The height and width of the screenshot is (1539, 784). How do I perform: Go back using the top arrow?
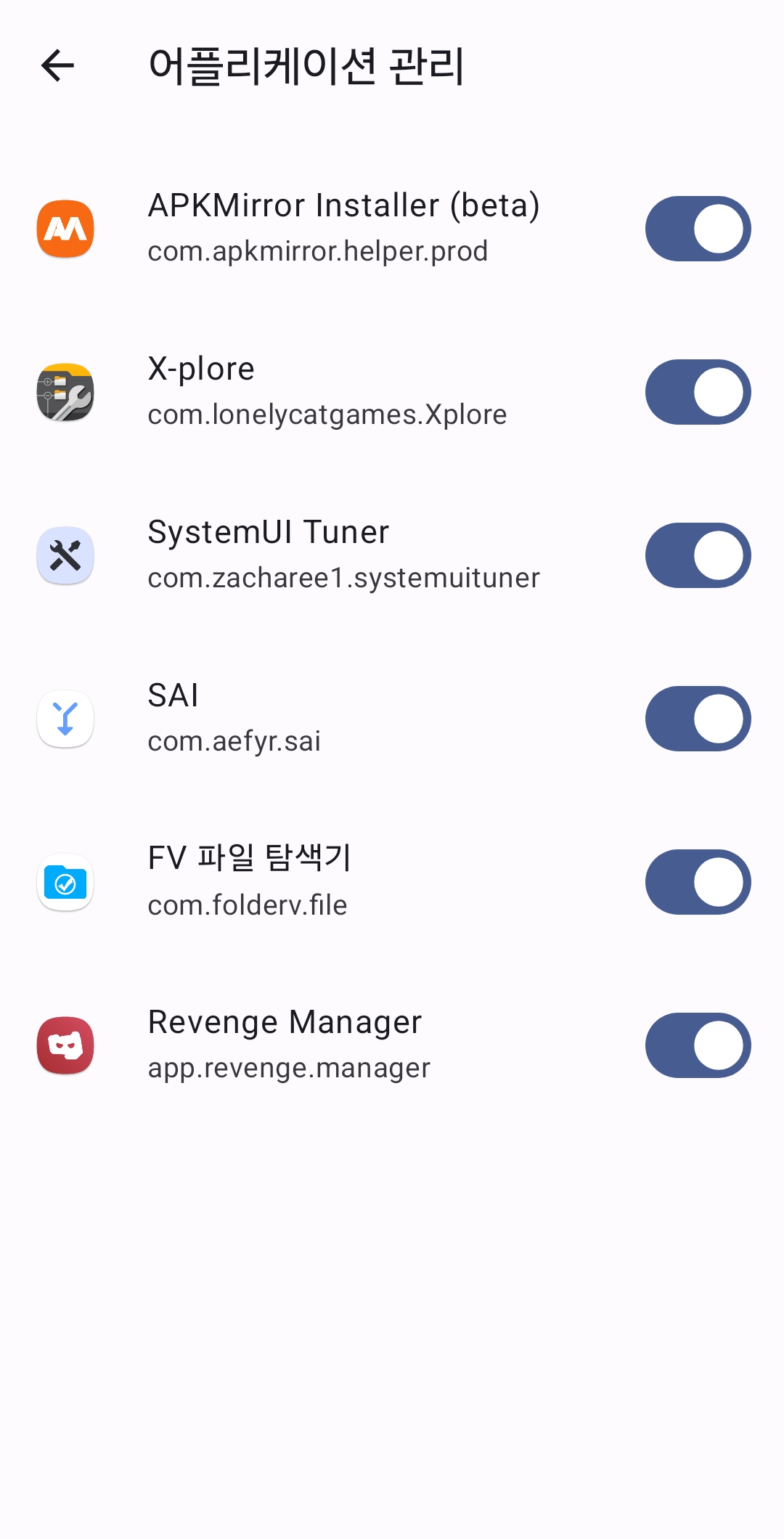click(x=58, y=66)
